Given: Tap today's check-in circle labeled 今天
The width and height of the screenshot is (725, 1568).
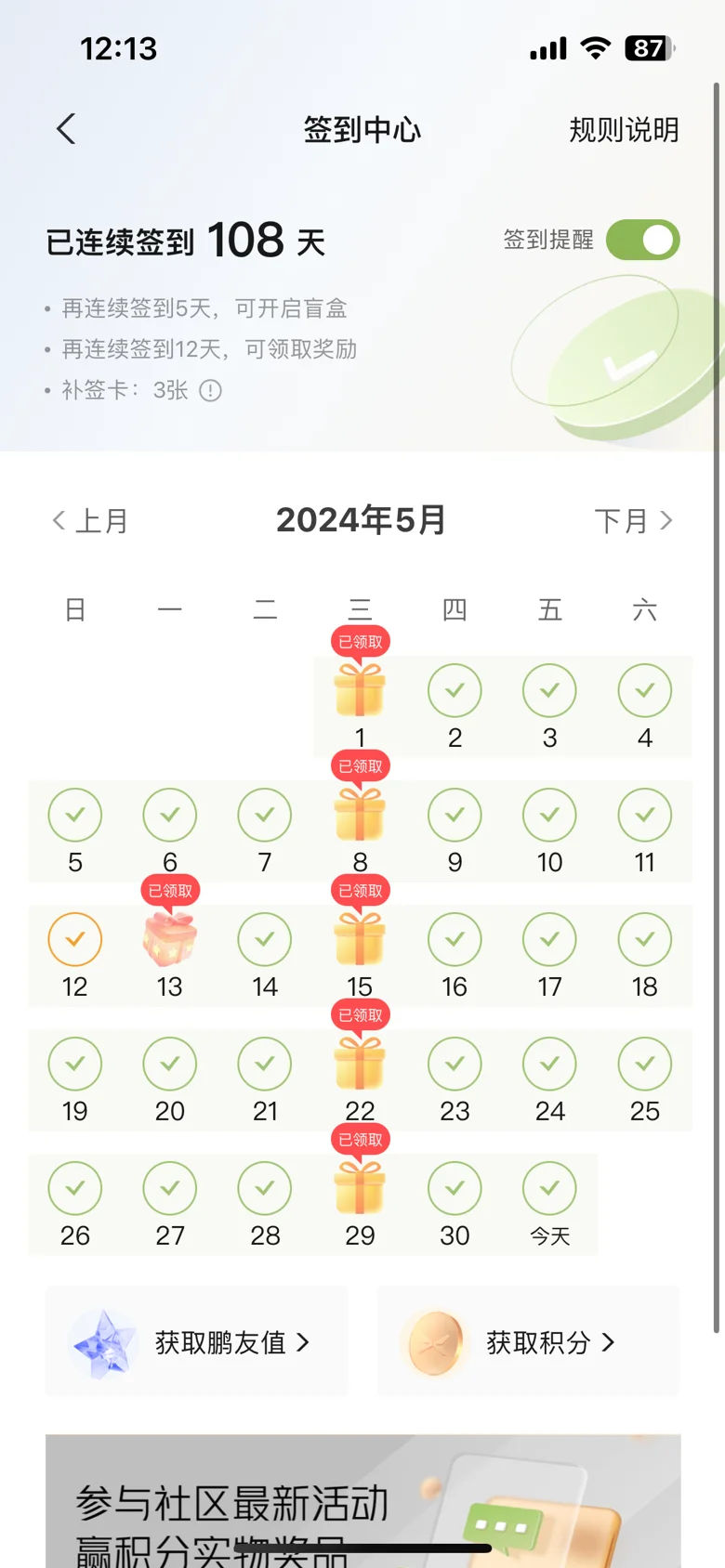Looking at the screenshot, I should point(549,1188).
